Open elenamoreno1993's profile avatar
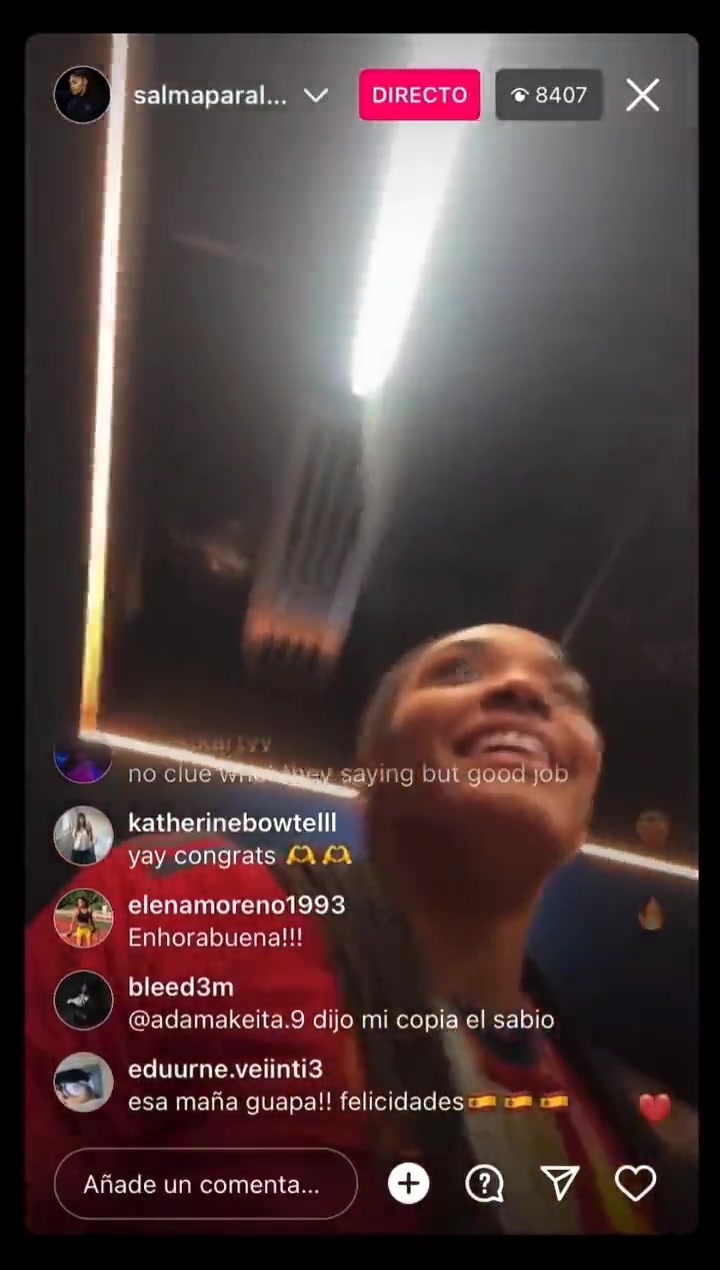Image resolution: width=720 pixels, height=1270 pixels. 83,918
